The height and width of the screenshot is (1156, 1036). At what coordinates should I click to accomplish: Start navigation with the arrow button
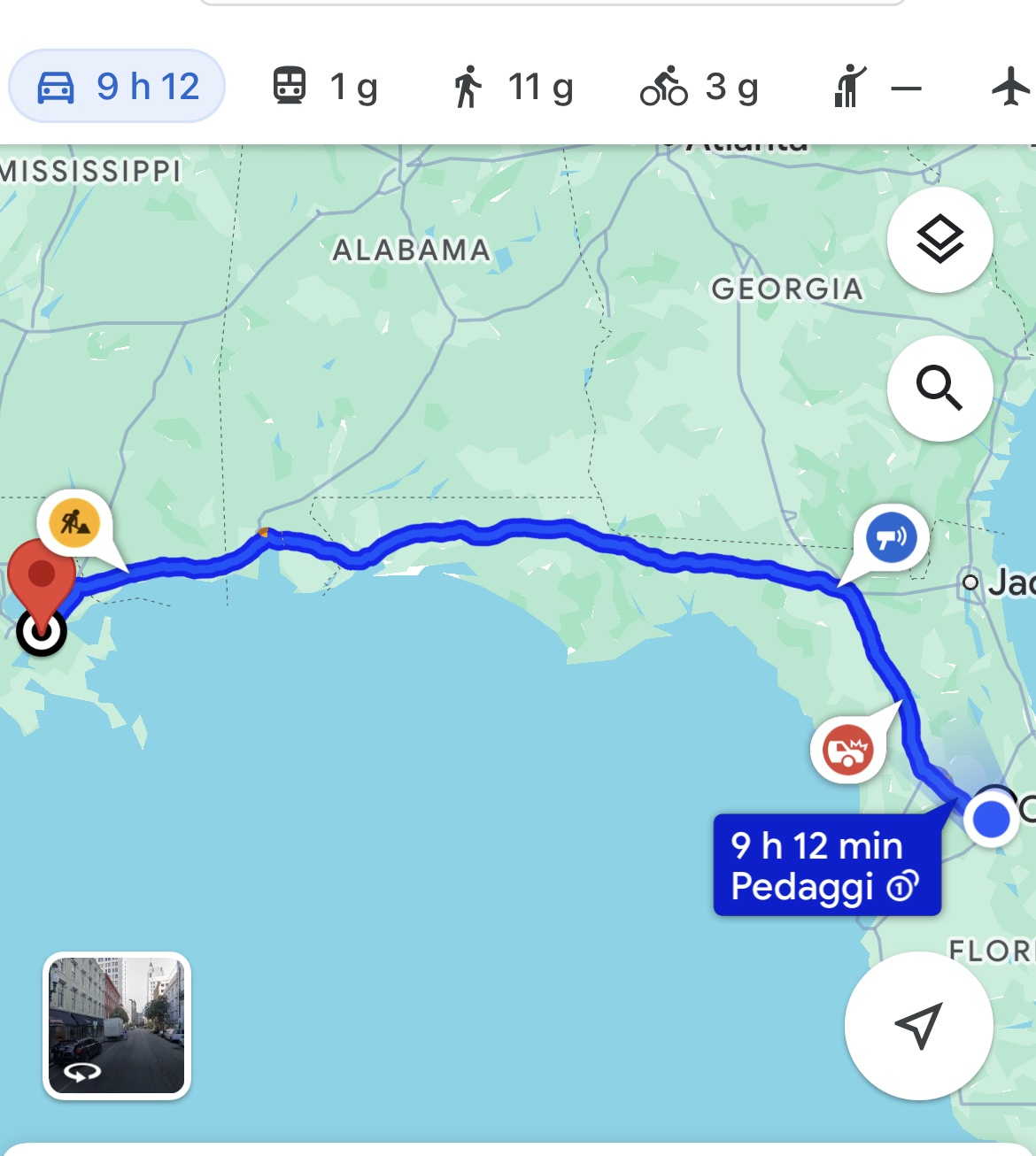point(918,1026)
